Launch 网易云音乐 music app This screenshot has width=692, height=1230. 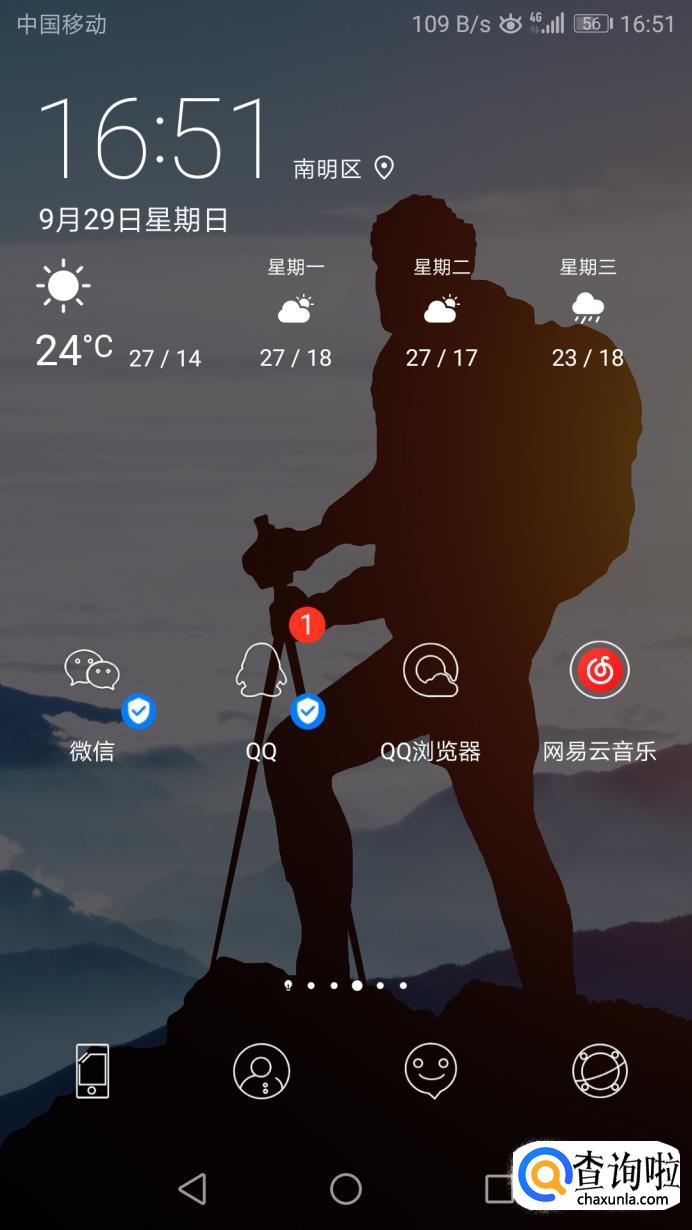(599, 672)
